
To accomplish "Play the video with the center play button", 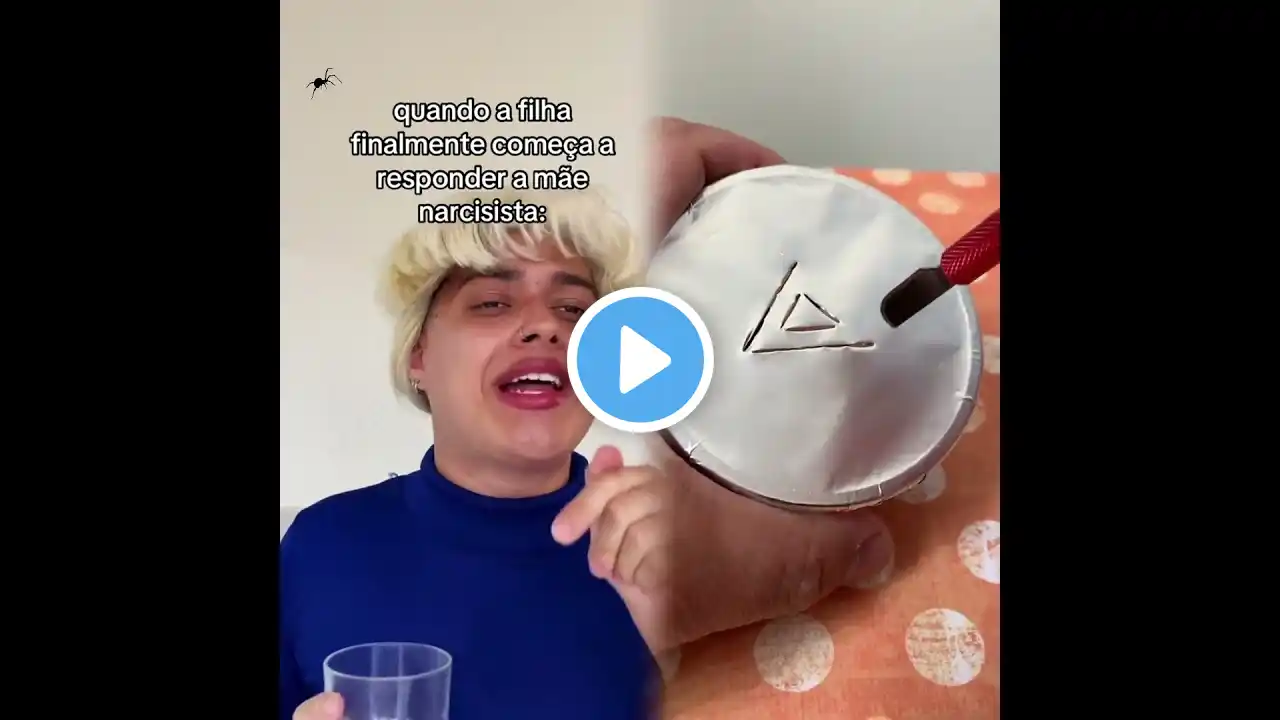I will click(x=640, y=360).
